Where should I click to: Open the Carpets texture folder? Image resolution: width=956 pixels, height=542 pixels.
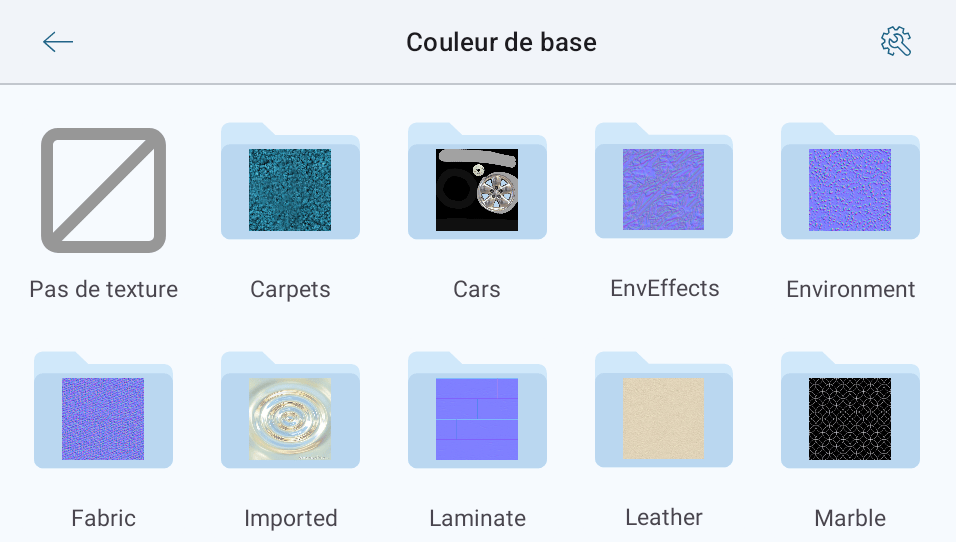(x=290, y=190)
